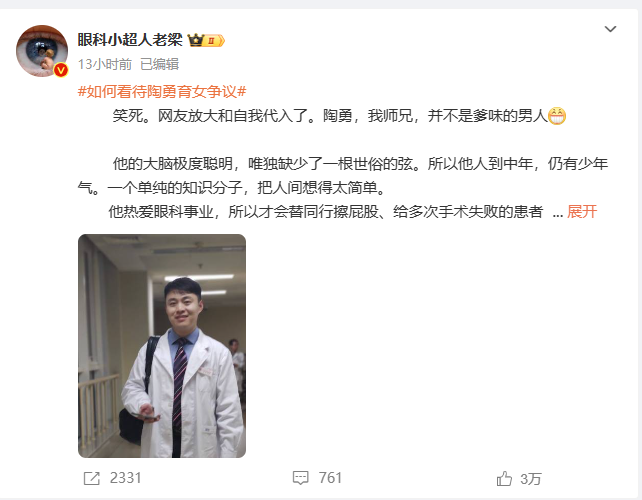
Task: Open the username 眼科小超人老梁
Action: 129,40
